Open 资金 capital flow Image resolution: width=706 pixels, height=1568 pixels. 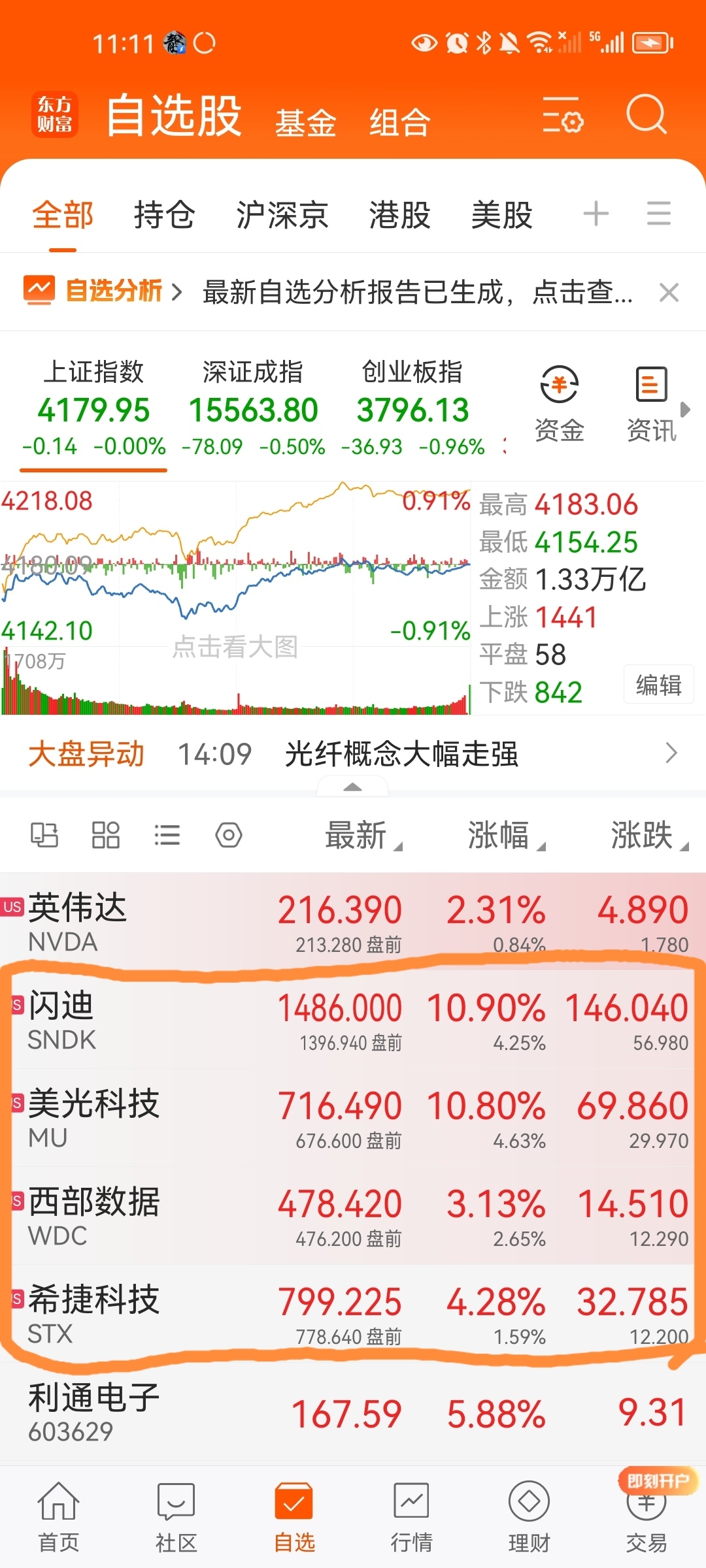click(560, 404)
